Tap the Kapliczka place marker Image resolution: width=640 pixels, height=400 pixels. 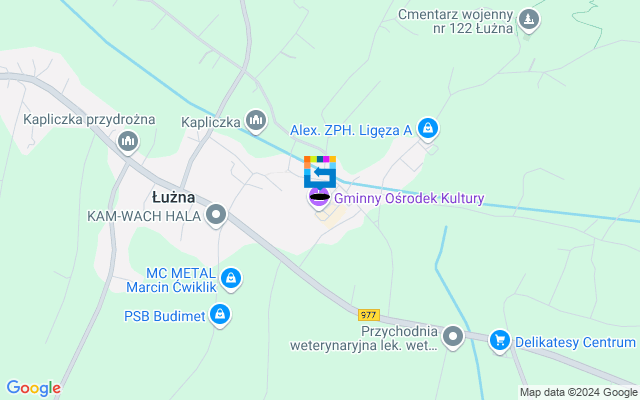[255, 121]
